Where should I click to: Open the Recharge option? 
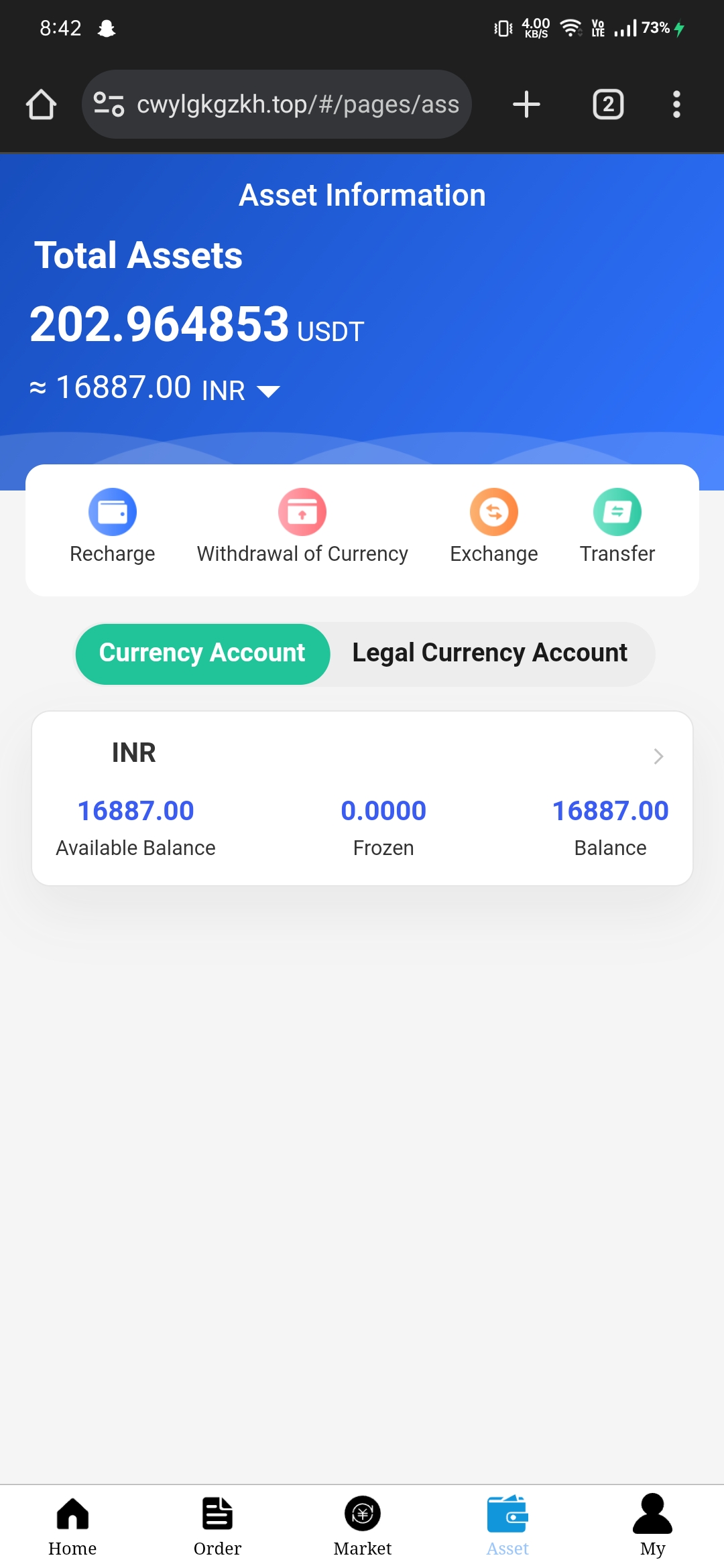[113, 526]
